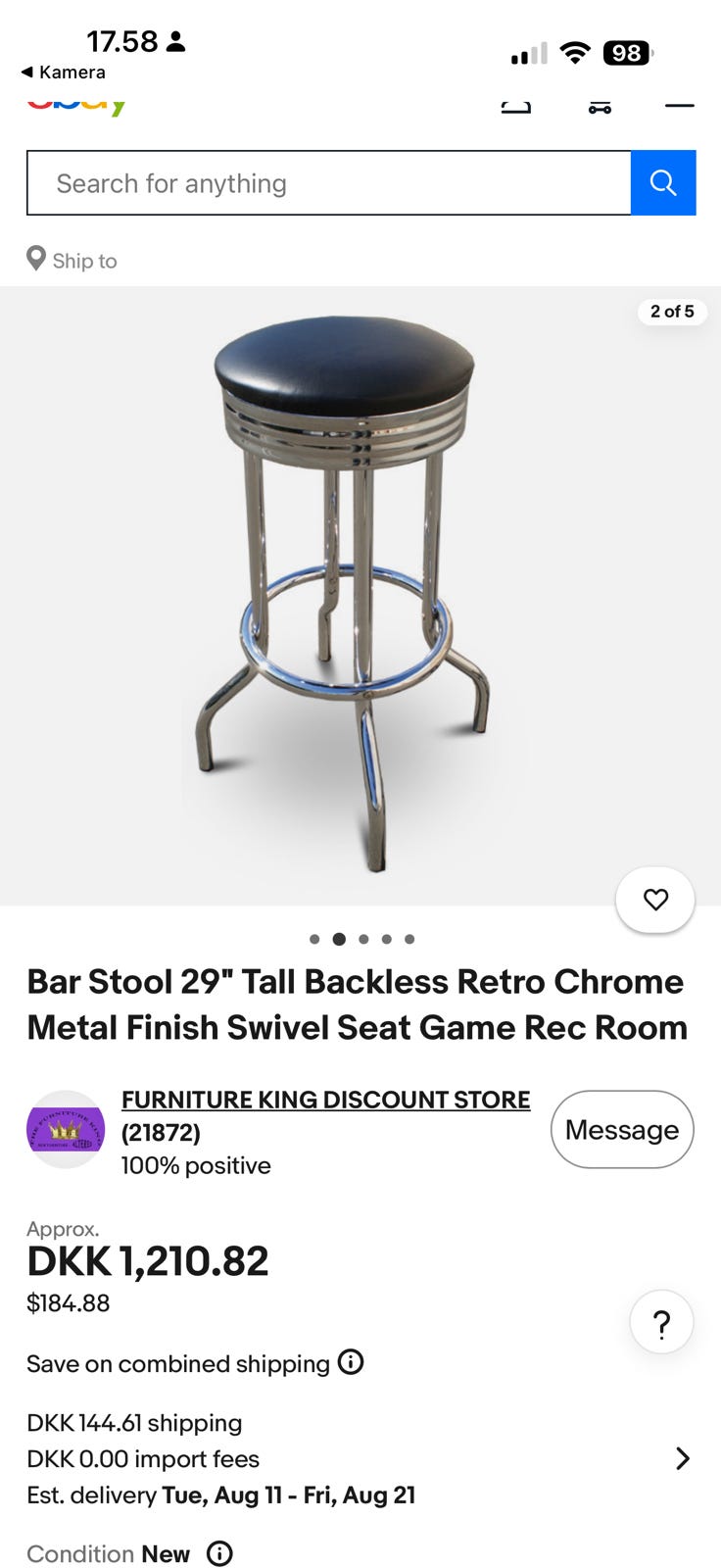Screen dimensions: 721x1568
Task: Open the question mark help button
Action: pyautogui.click(x=661, y=1323)
